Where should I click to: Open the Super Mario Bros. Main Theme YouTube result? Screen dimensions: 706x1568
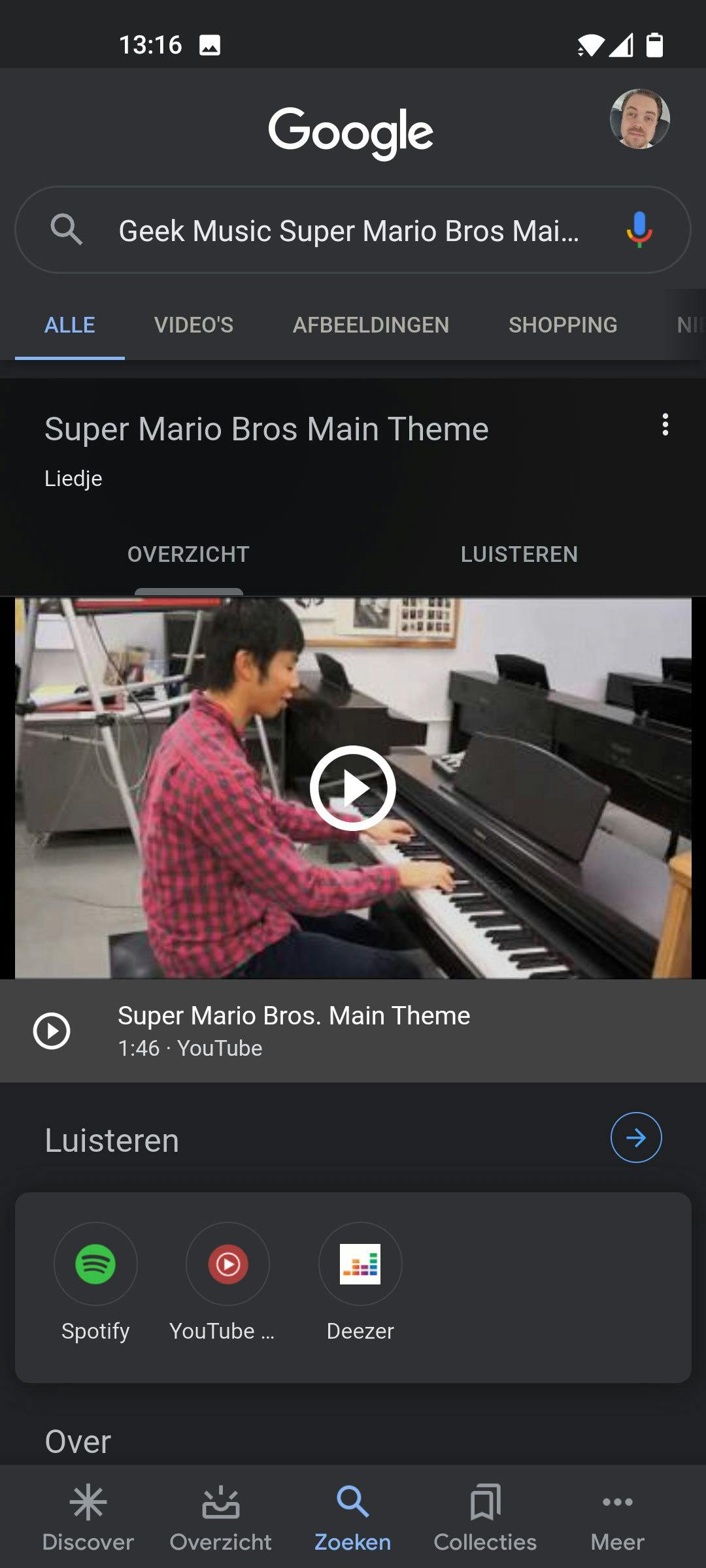click(294, 1030)
